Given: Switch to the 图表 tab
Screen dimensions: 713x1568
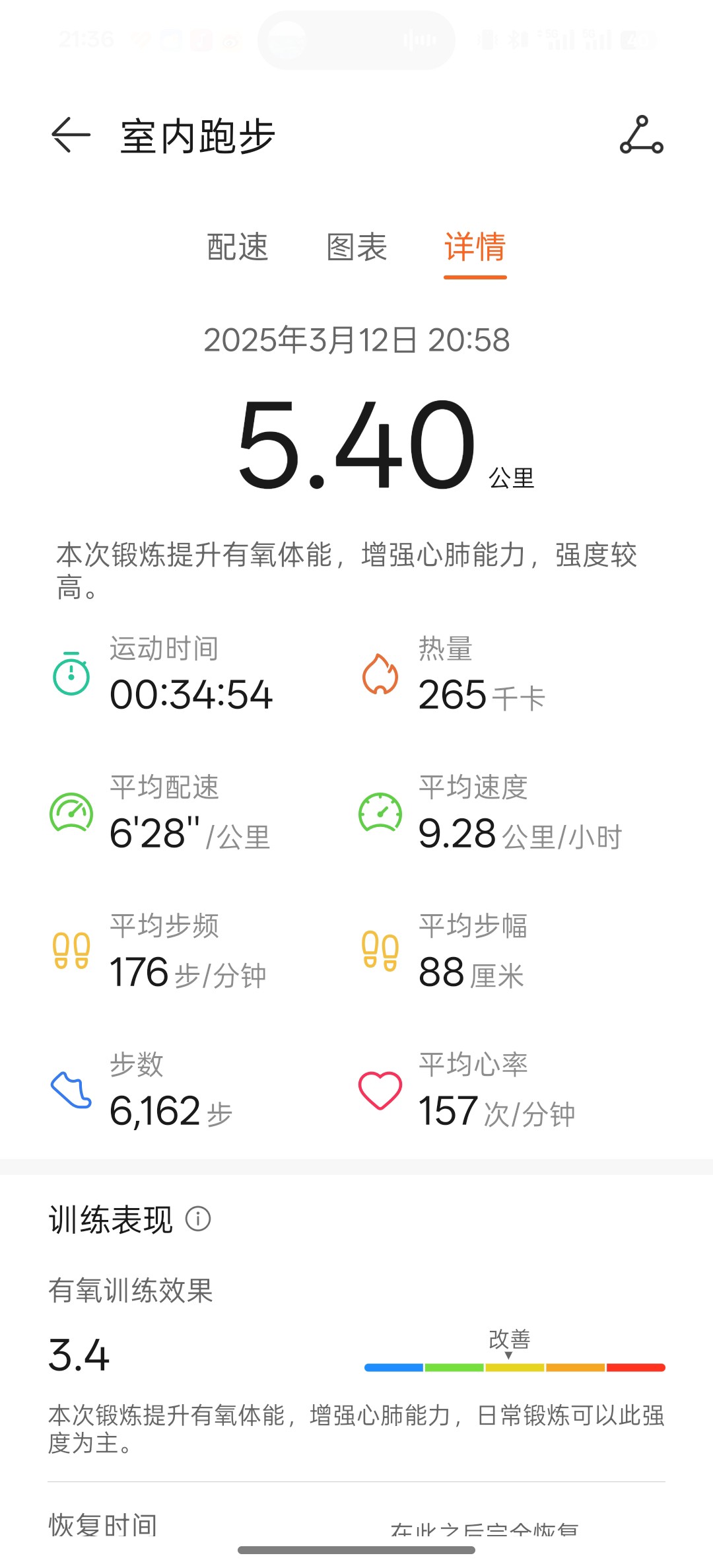Looking at the screenshot, I should 356,248.
